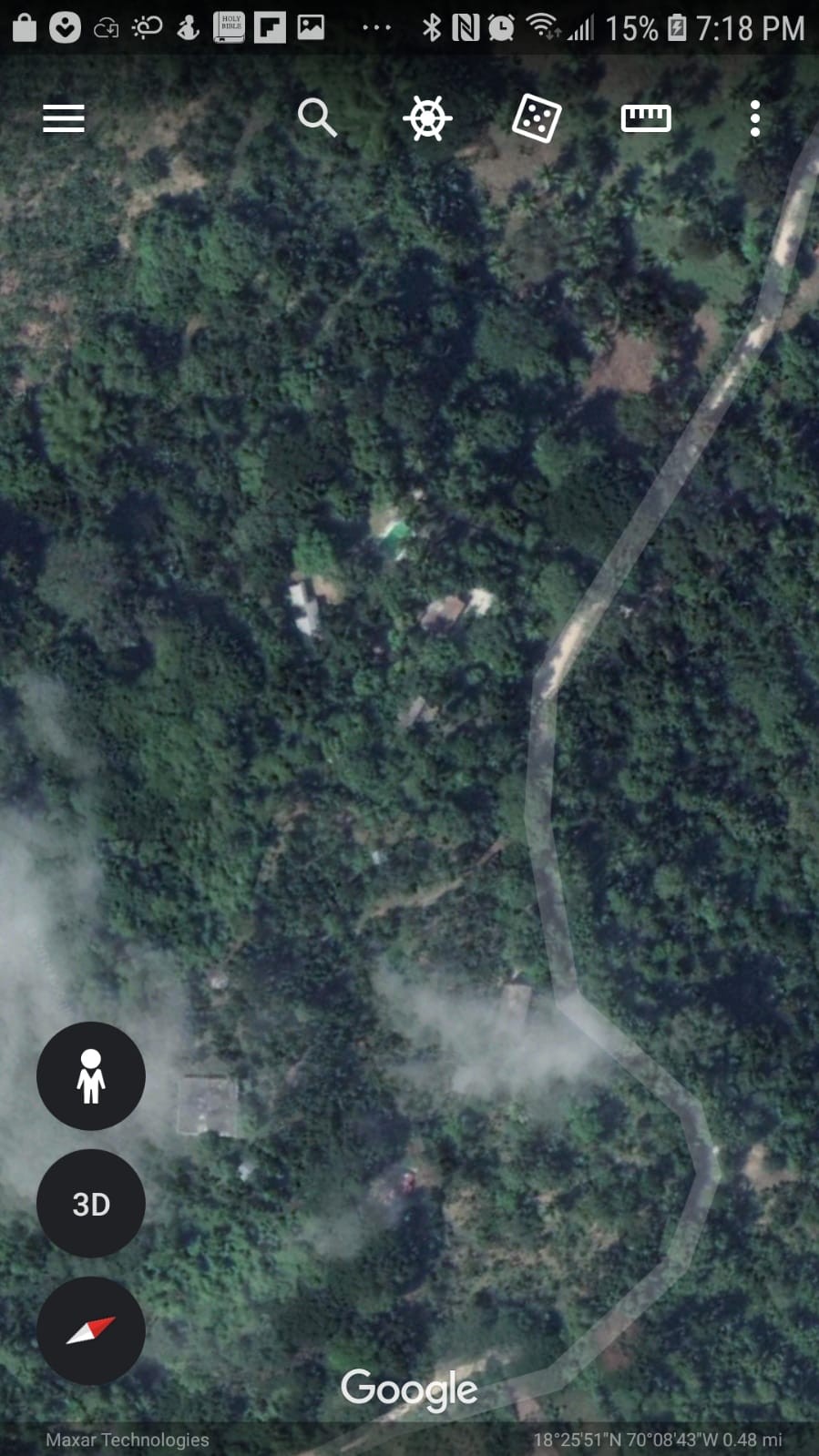Open the hamburger navigation menu
Image resolution: width=819 pixels, height=1456 pixels.
click(x=64, y=118)
